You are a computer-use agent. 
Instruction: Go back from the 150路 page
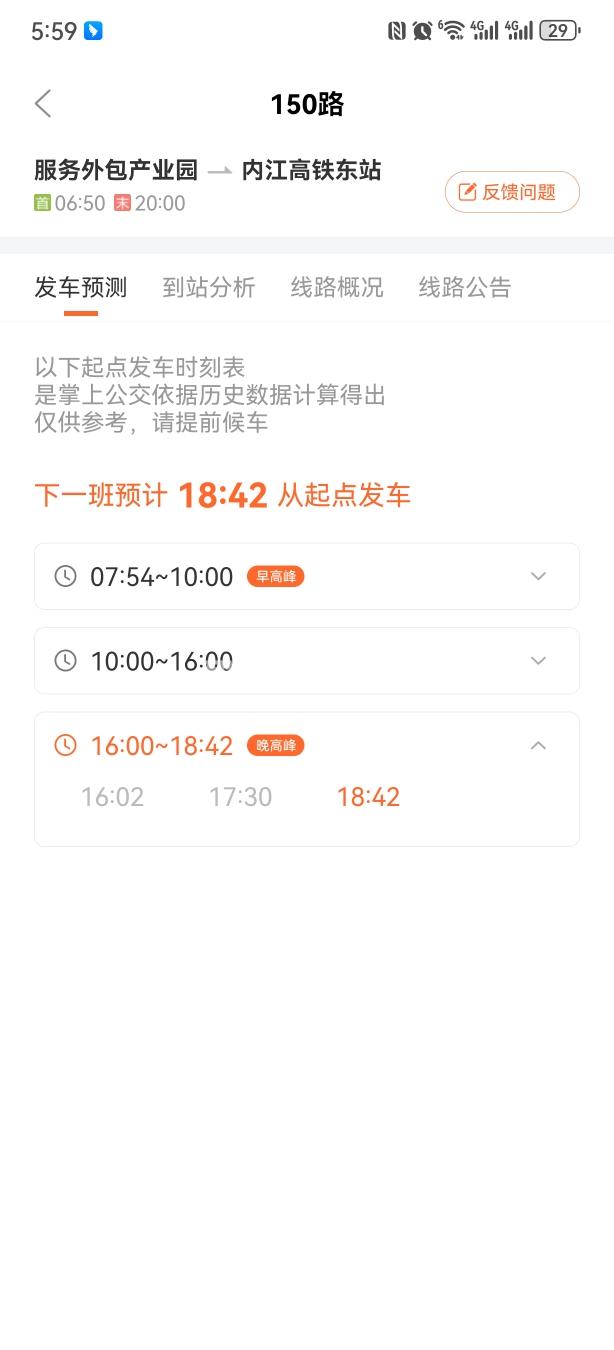tap(43, 104)
